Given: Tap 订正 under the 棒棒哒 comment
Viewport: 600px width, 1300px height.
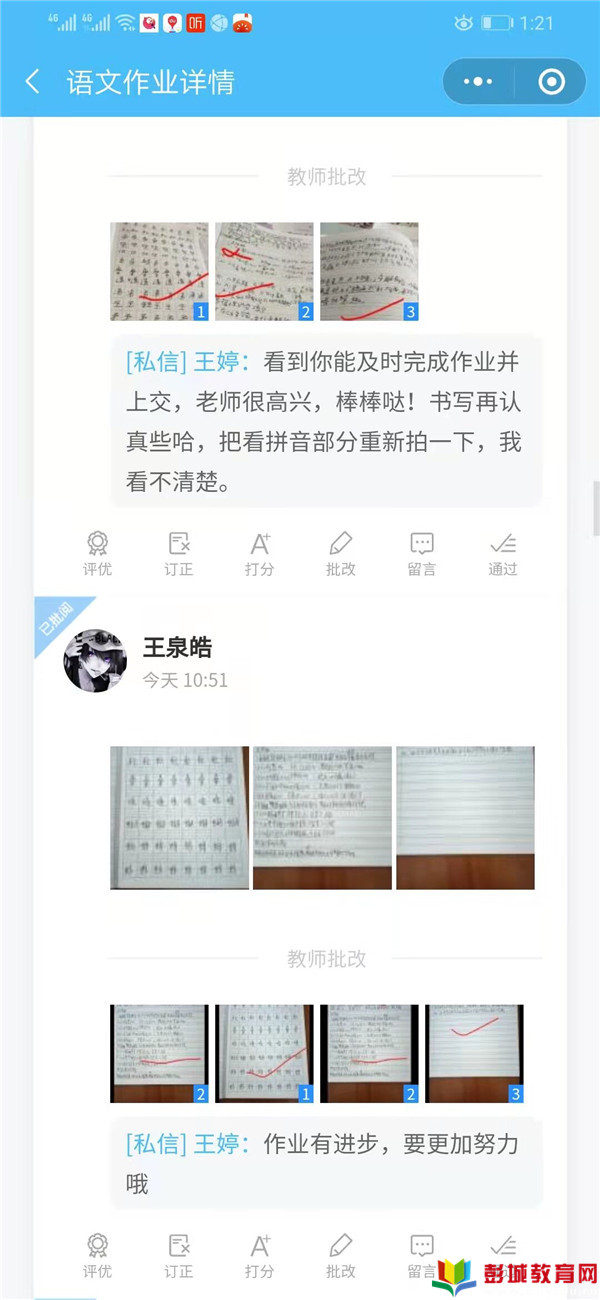Looking at the screenshot, I should pos(179,554).
